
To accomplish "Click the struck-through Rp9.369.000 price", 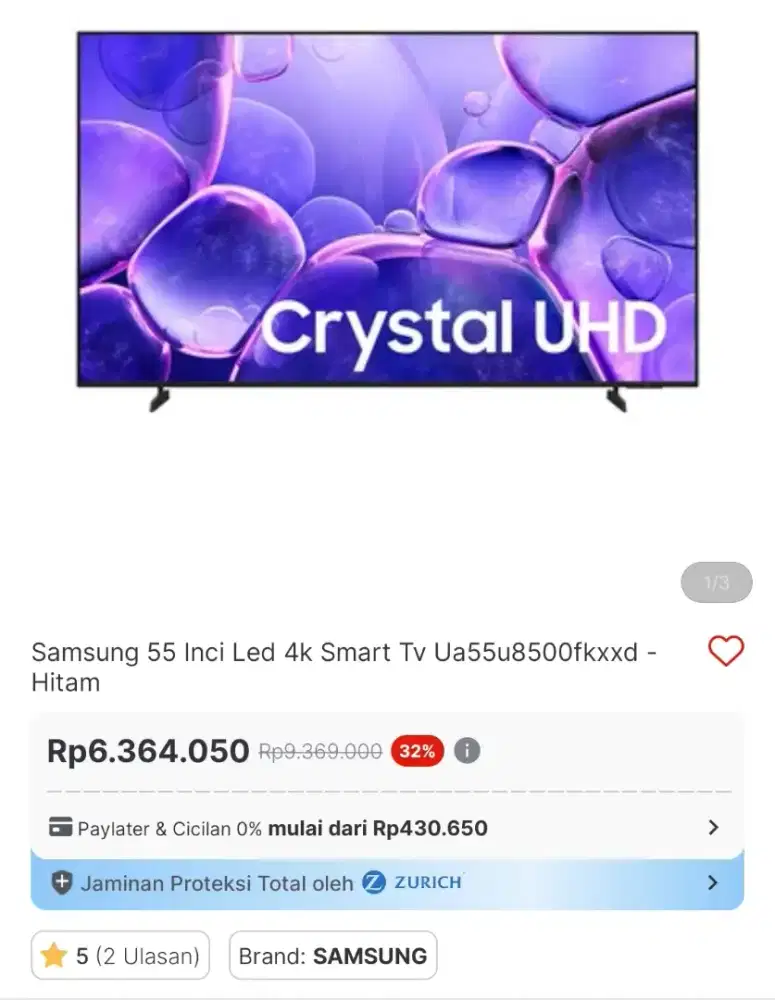I will pos(320,751).
